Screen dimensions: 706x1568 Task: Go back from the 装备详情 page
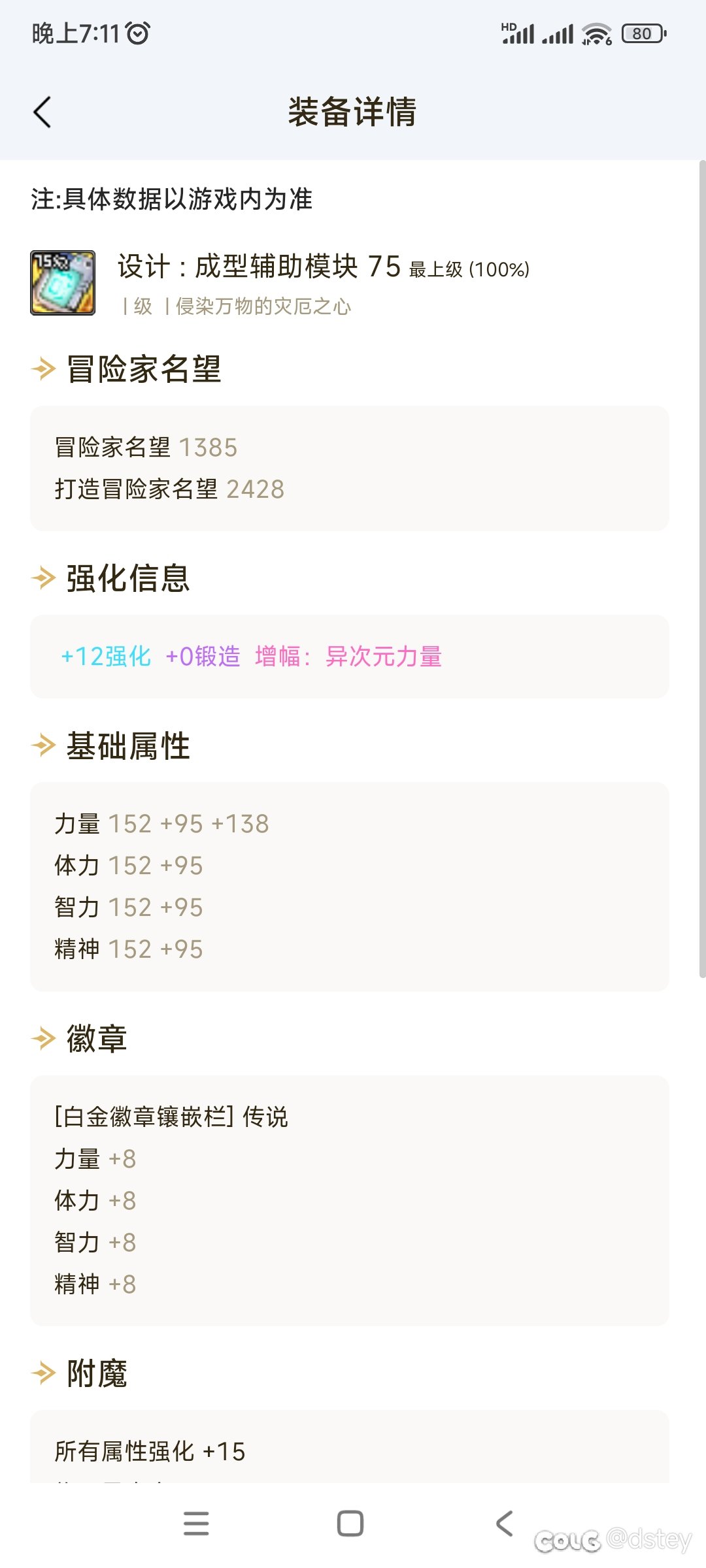click(42, 112)
